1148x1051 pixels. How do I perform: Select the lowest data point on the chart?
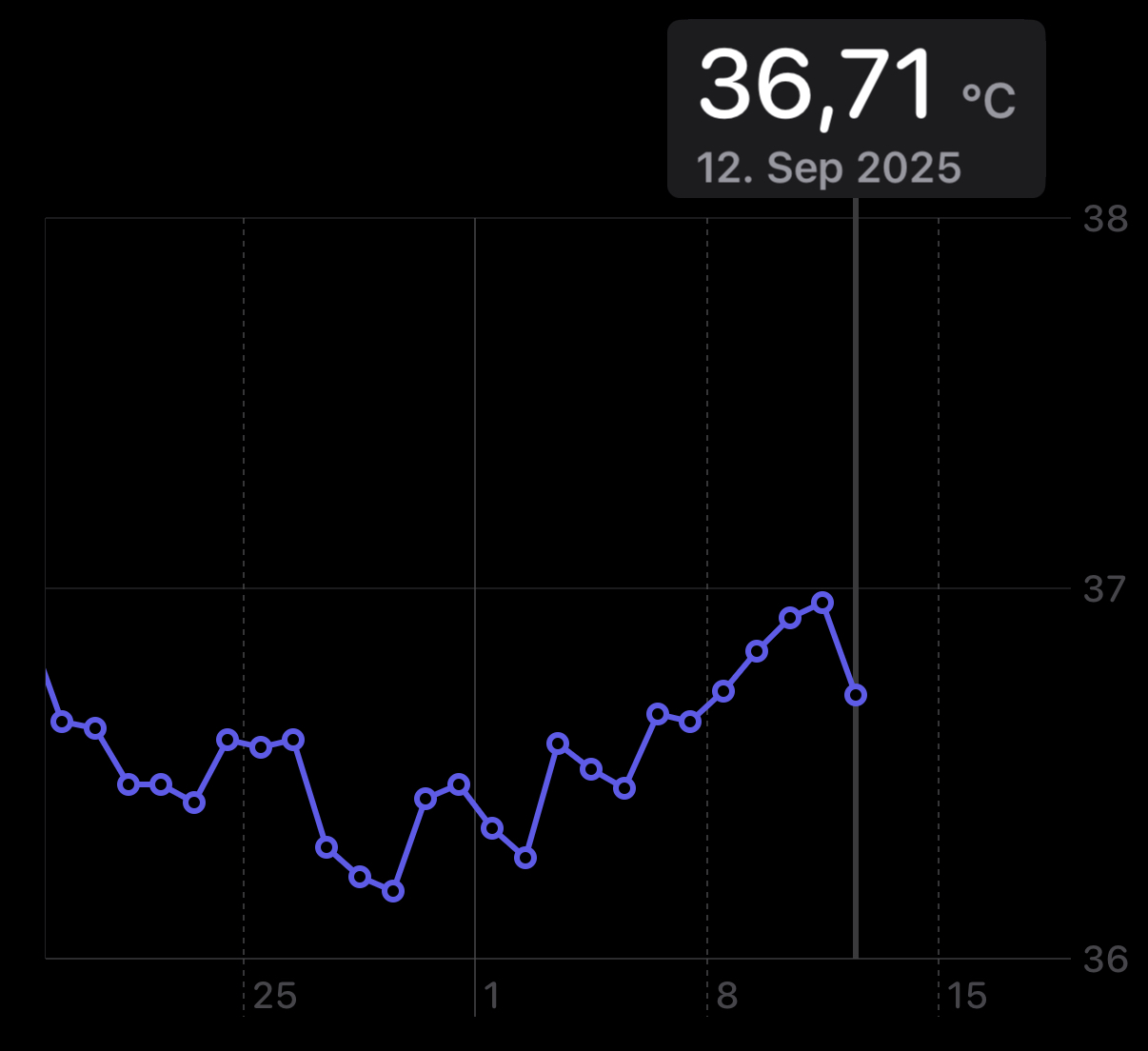pyautogui.click(x=393, y=891)
